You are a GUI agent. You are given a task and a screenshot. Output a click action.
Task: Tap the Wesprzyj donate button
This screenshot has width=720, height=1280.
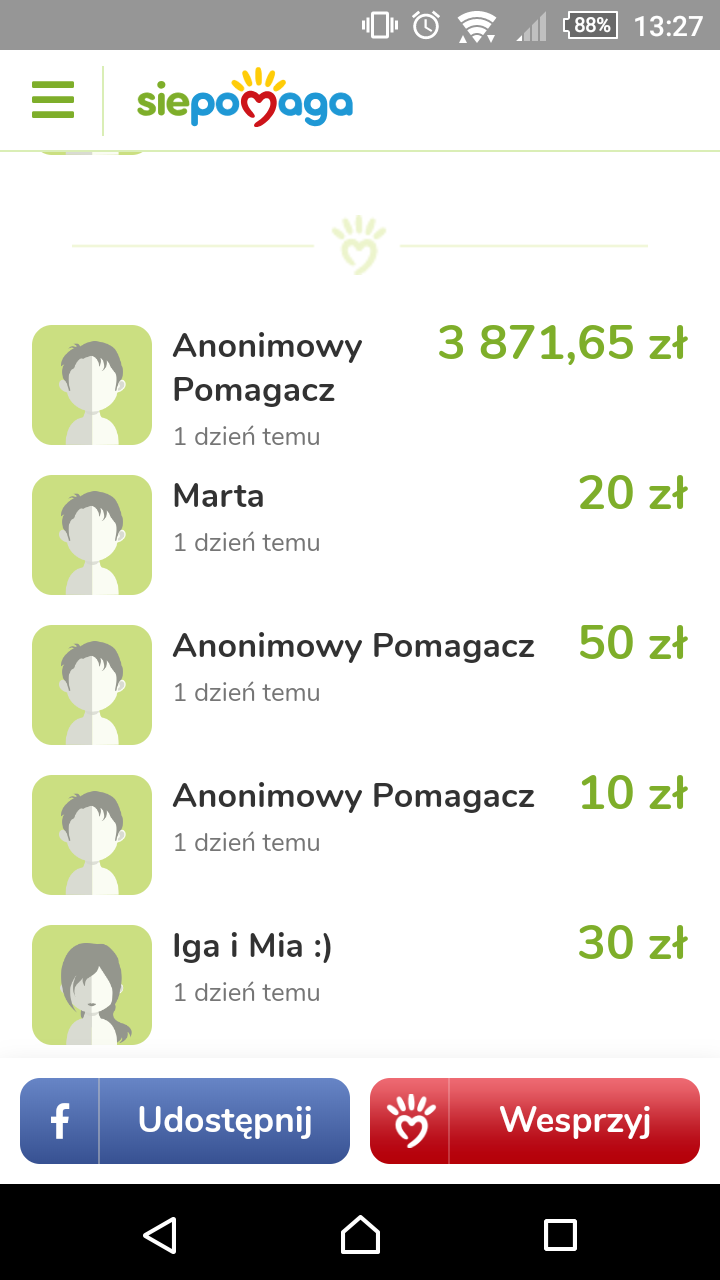click(x=535, y=1121)
